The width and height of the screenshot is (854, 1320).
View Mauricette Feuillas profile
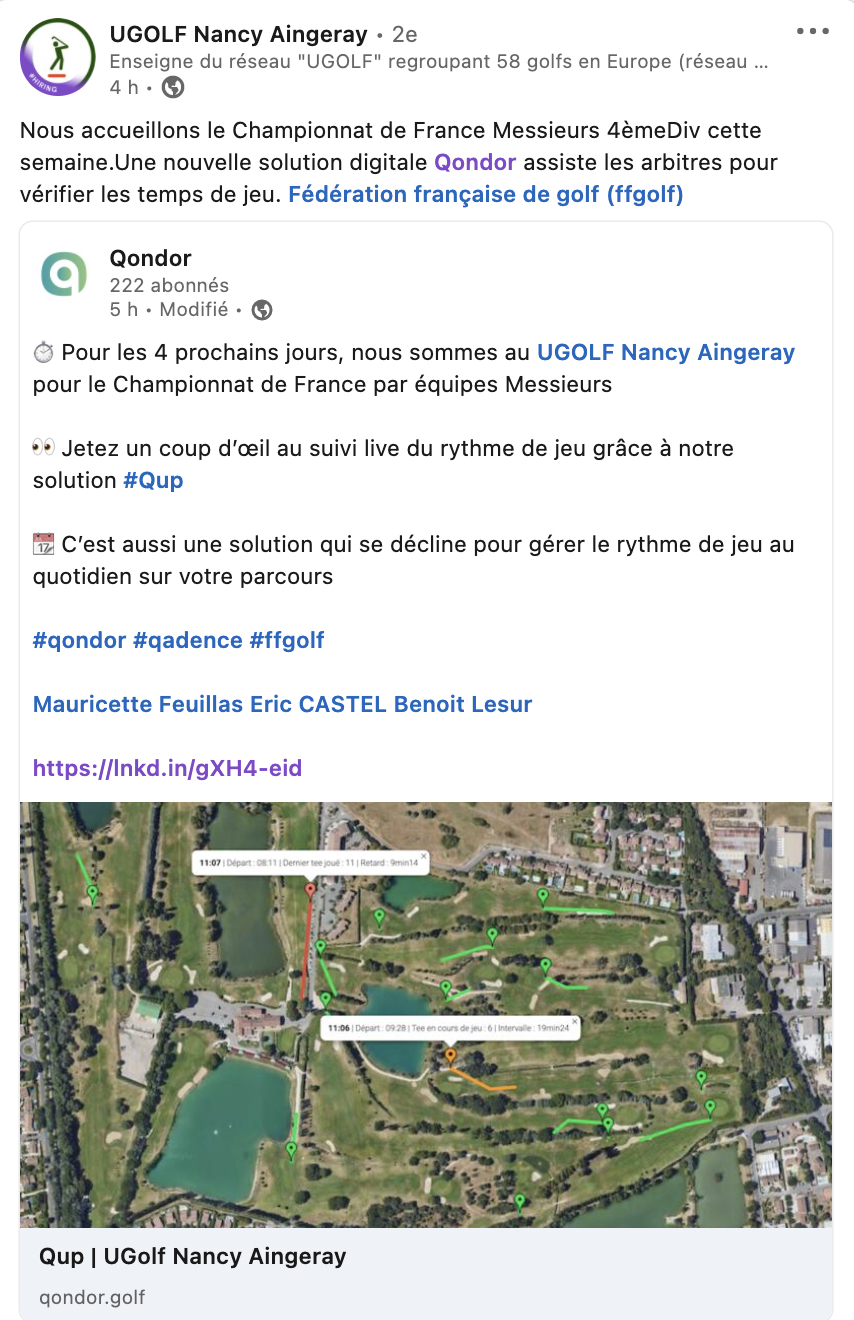[137, 704]
